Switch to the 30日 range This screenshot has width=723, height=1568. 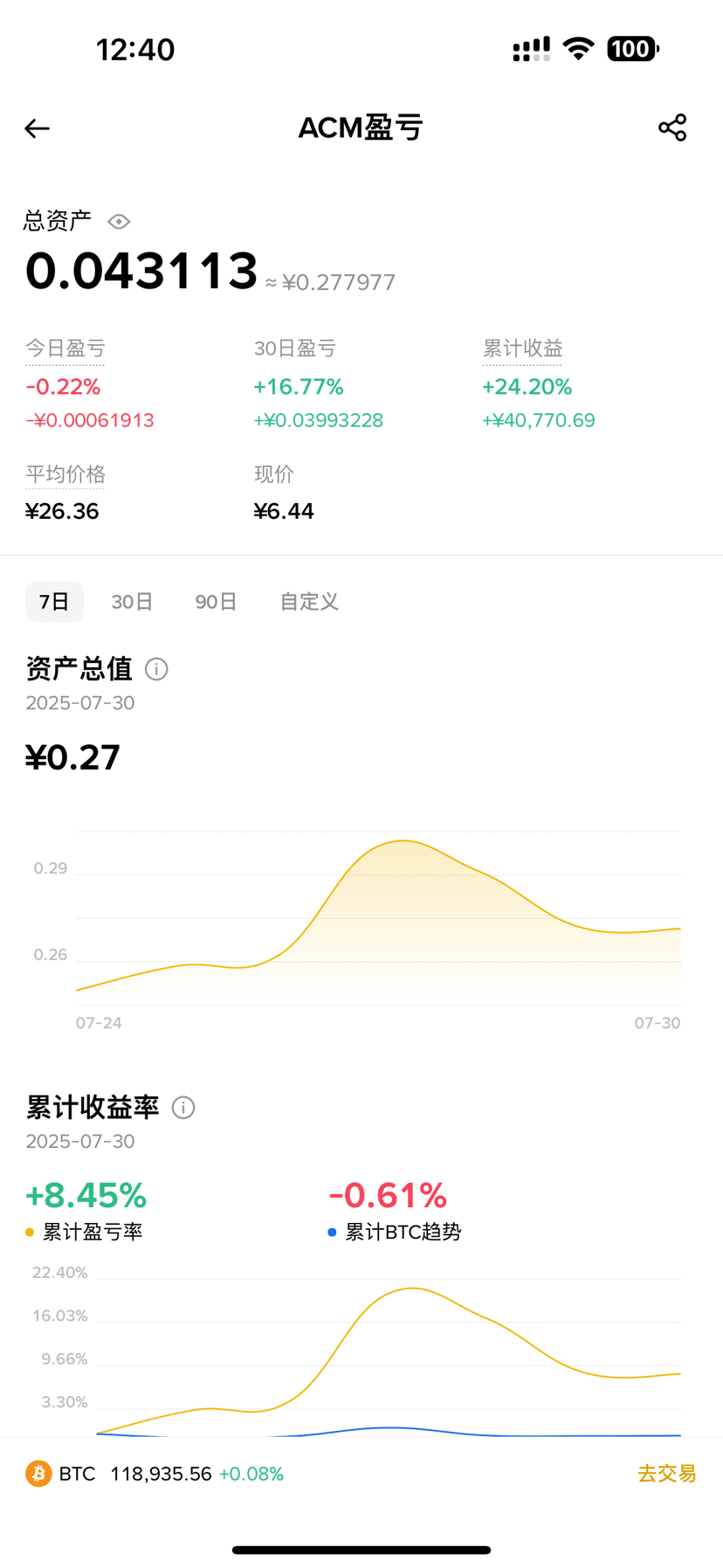(x=132, y=602)
